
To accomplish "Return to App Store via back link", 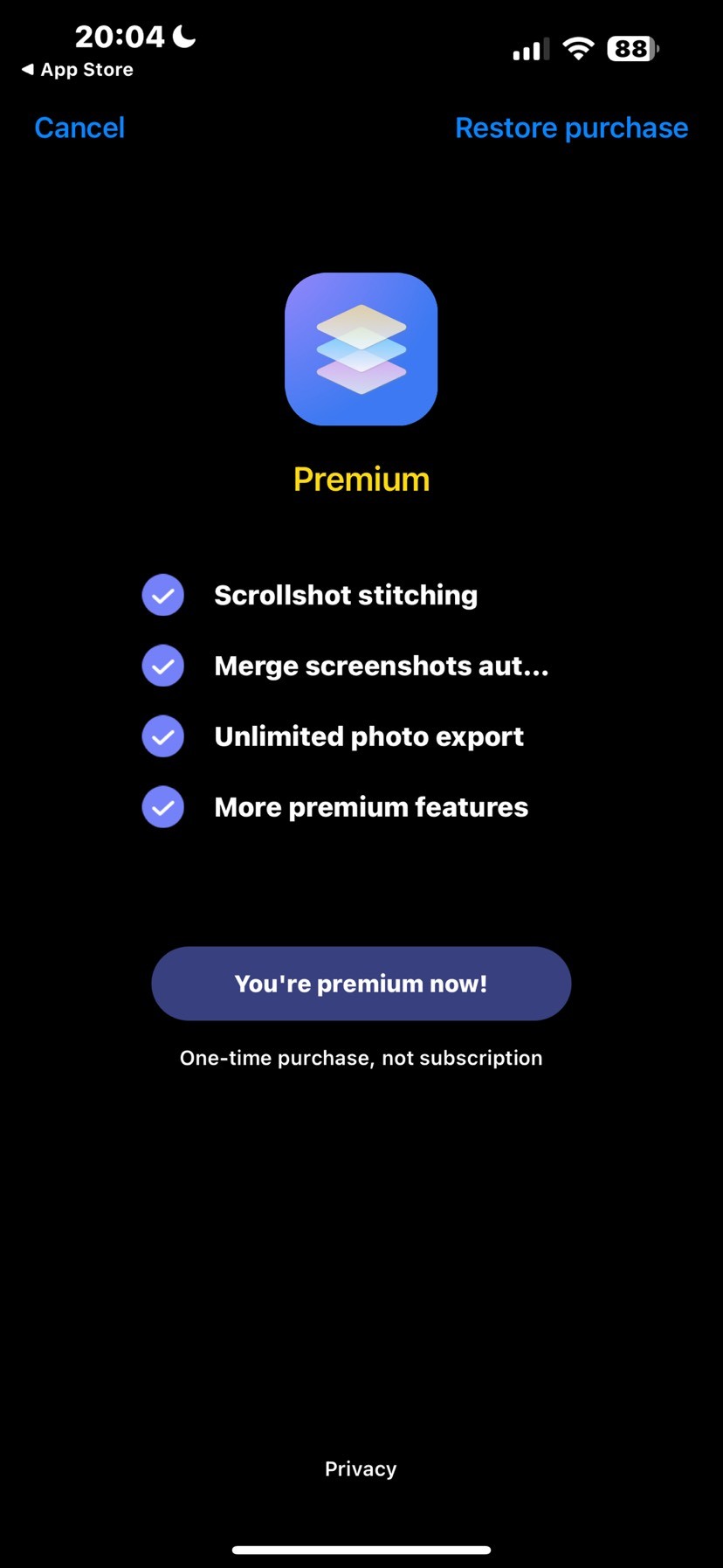I will [78, 70].
